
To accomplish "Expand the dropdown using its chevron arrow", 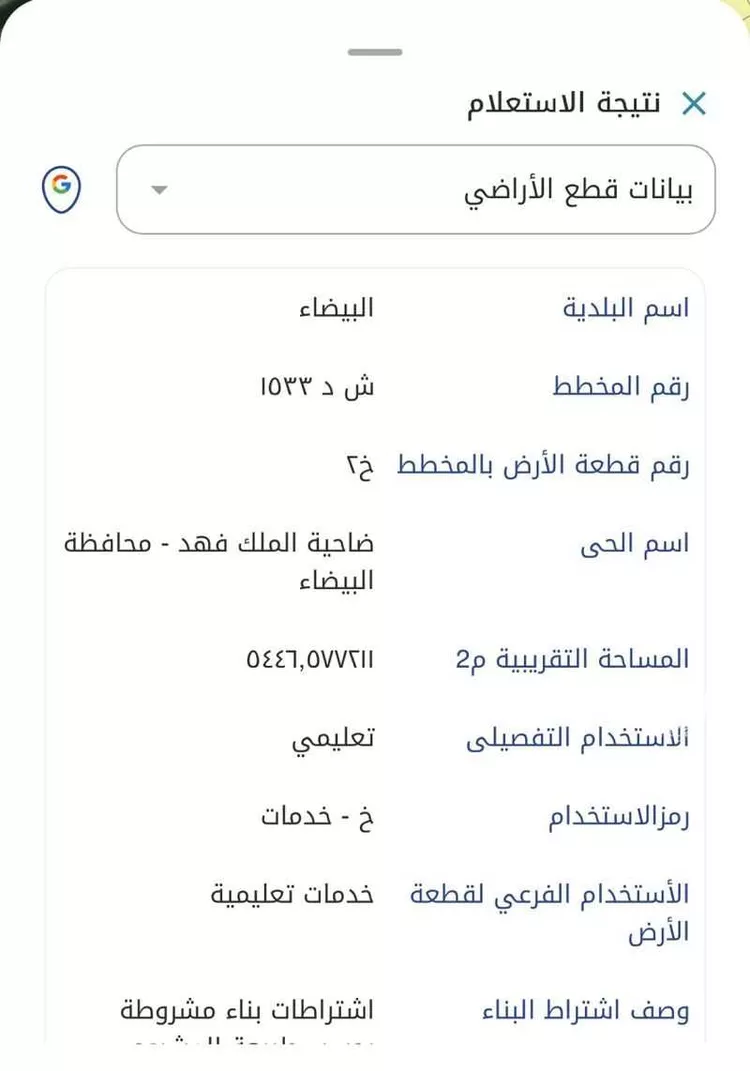I will (157, 190).
